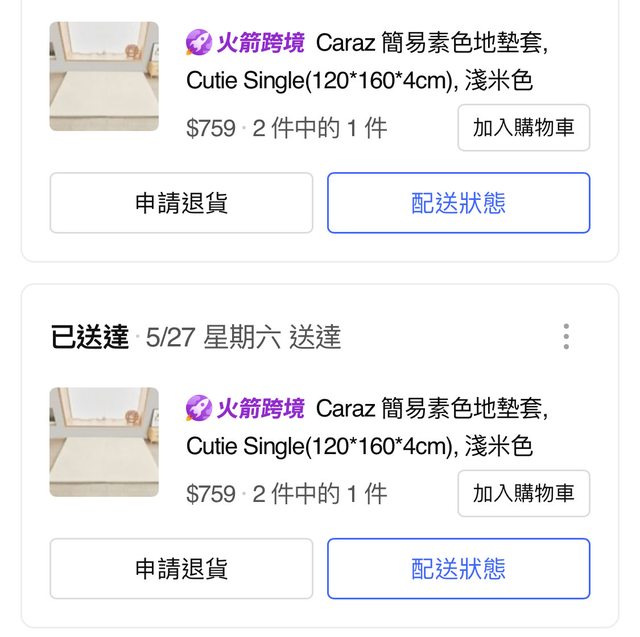Viewport: 640px width, 637px height.
Task: Open Caraz product image in order before 5/27 card
Action: tap(104, 76)
